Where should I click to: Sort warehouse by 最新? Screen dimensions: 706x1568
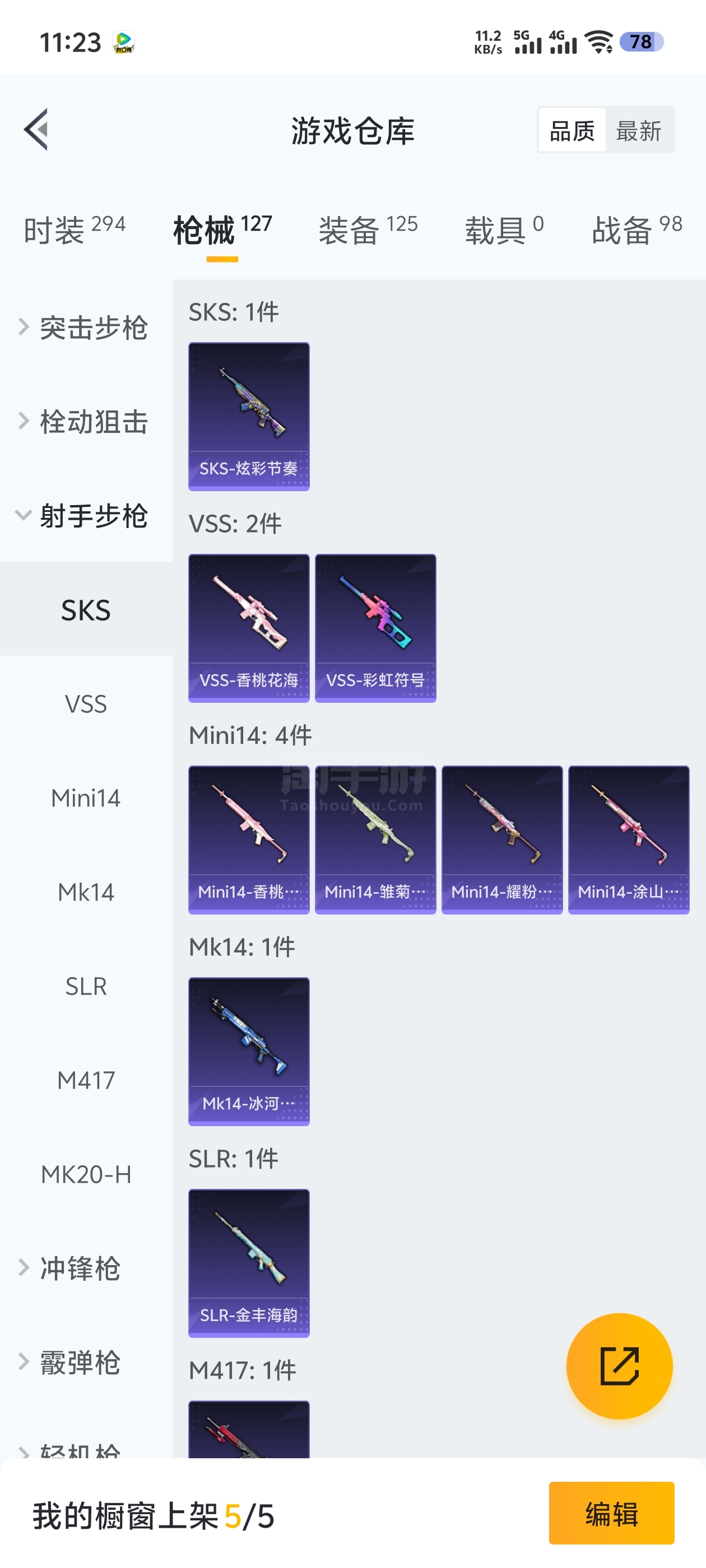click(638, 130)
